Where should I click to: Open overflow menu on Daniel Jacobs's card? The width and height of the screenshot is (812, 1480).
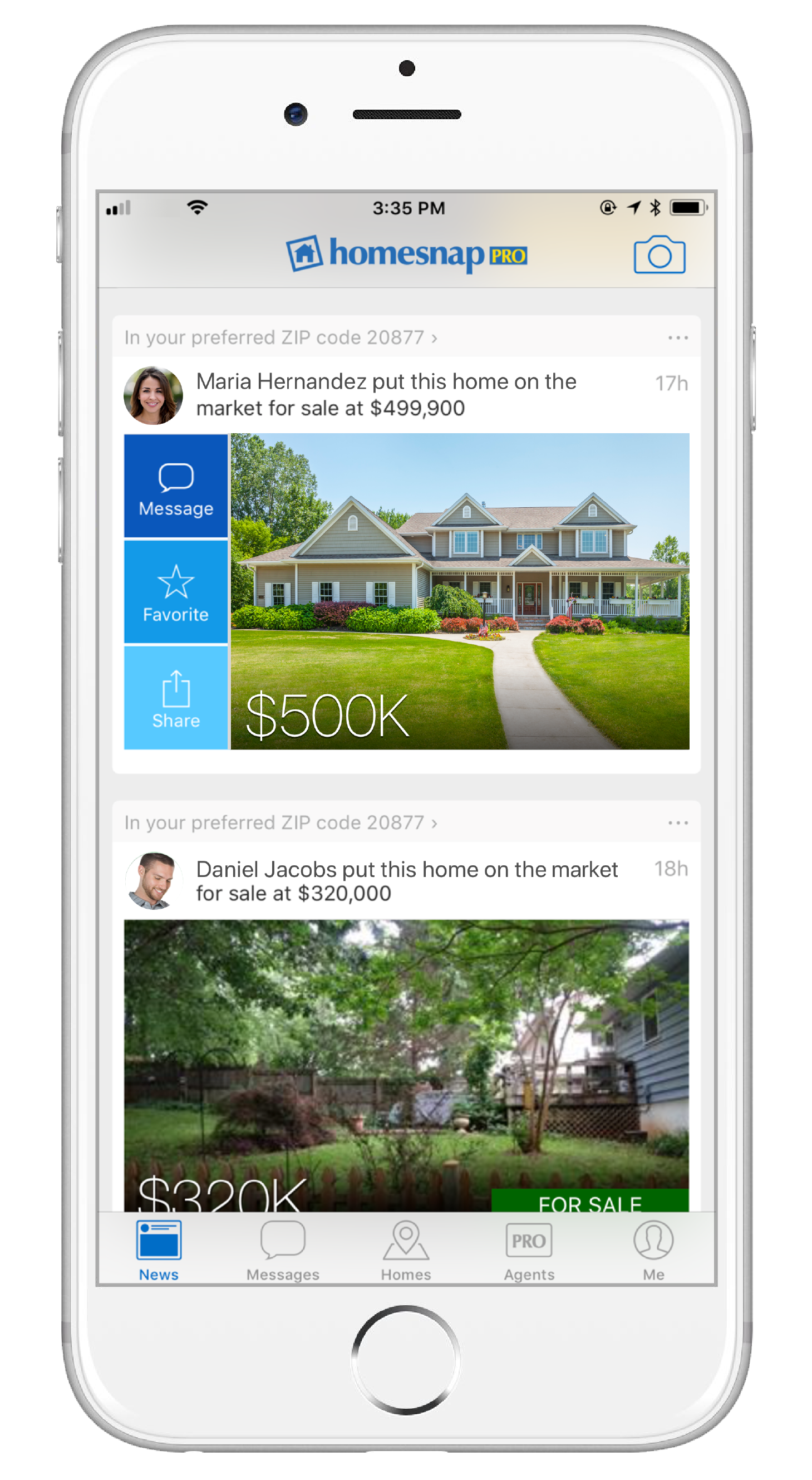pyautogui.click(x=678, y=823)
